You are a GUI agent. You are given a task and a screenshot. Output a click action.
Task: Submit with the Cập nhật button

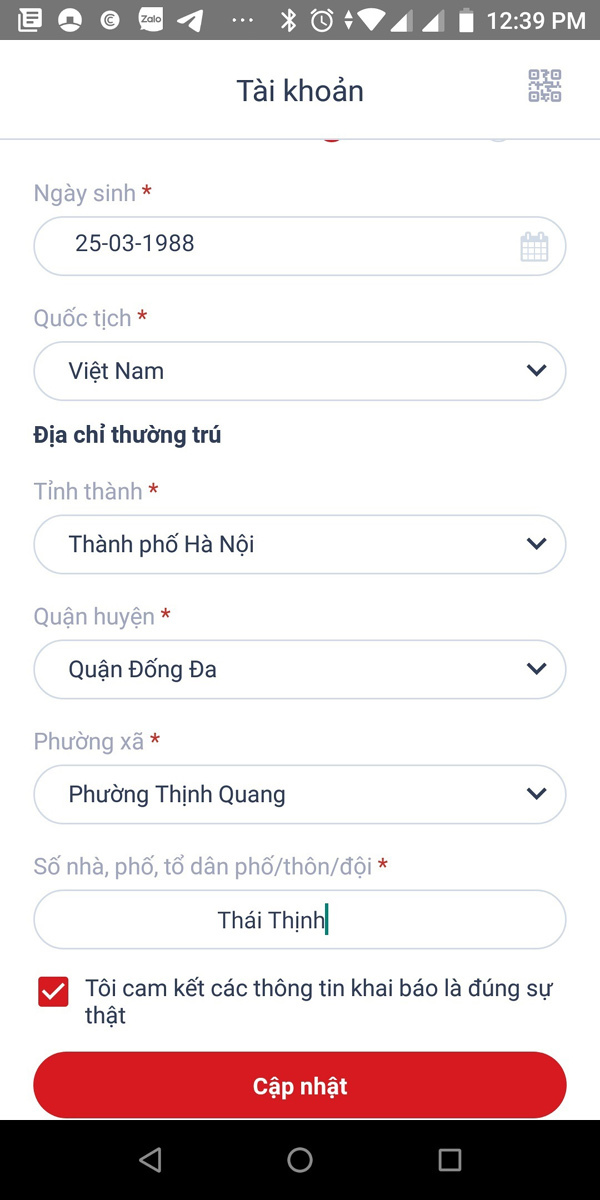click(300, 1085)
